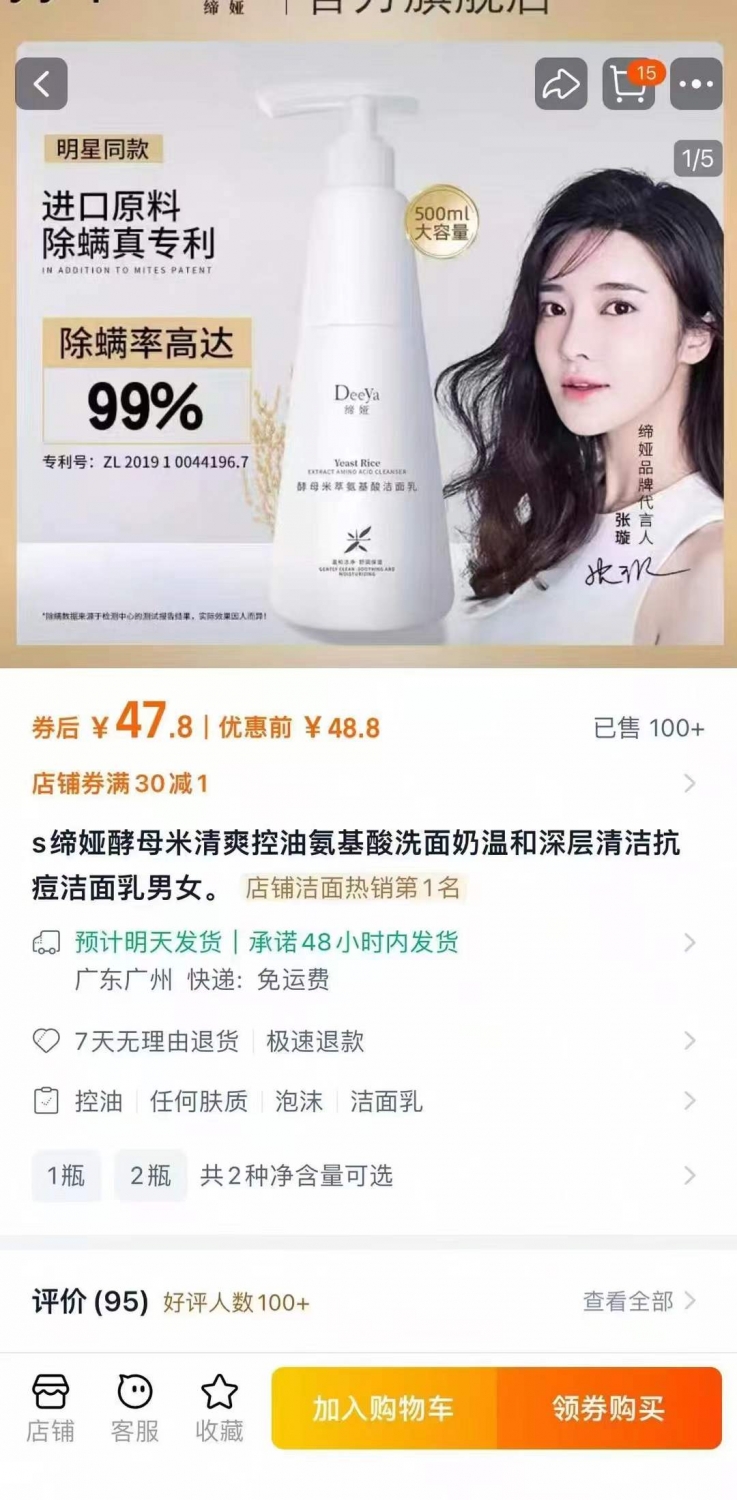Share this product
This screenshot has height=1500, width=737.
[x=561, y=84]
